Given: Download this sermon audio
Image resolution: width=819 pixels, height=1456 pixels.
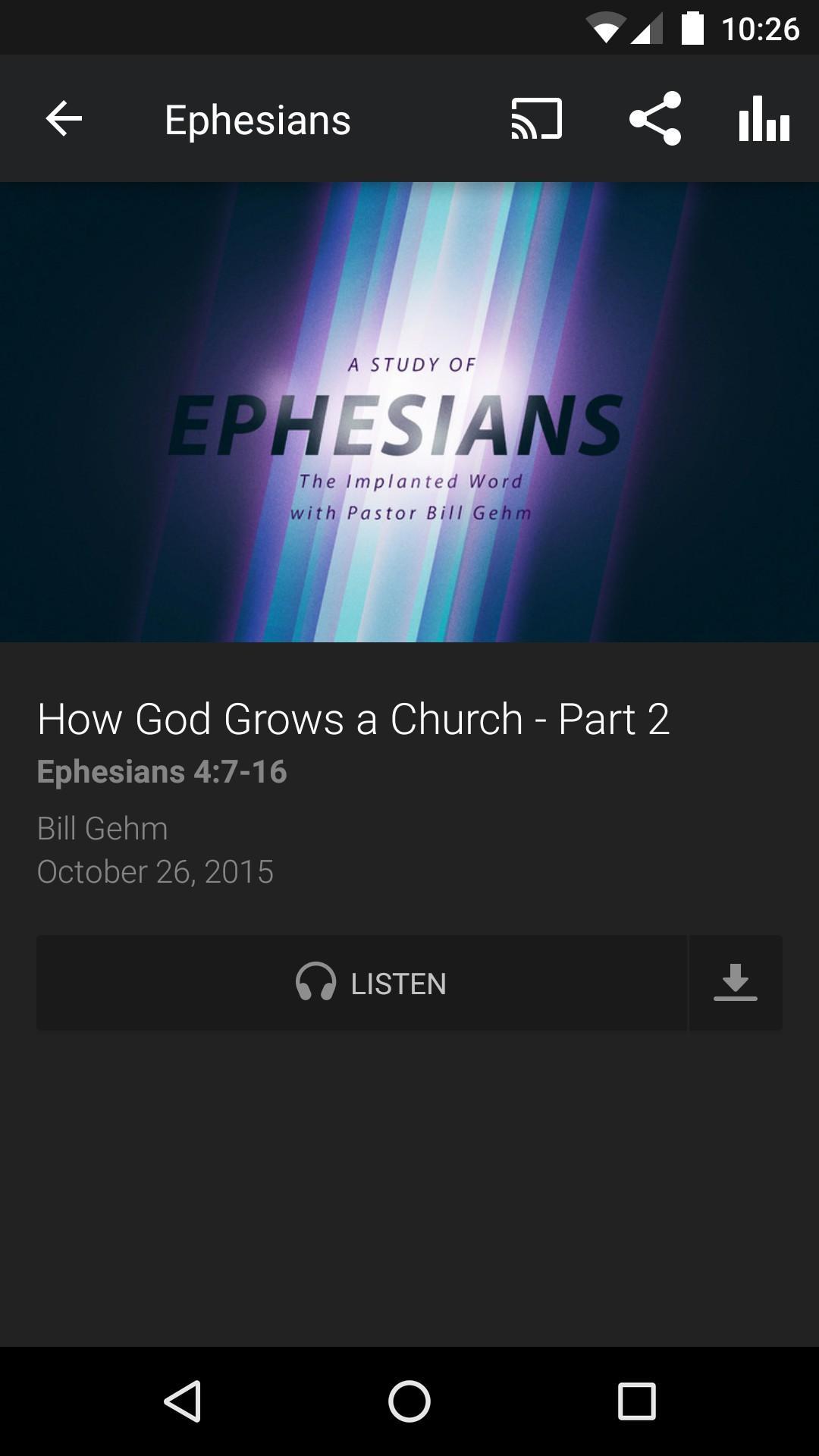Looking at the screenshot, I should click(x=735, y=983).
